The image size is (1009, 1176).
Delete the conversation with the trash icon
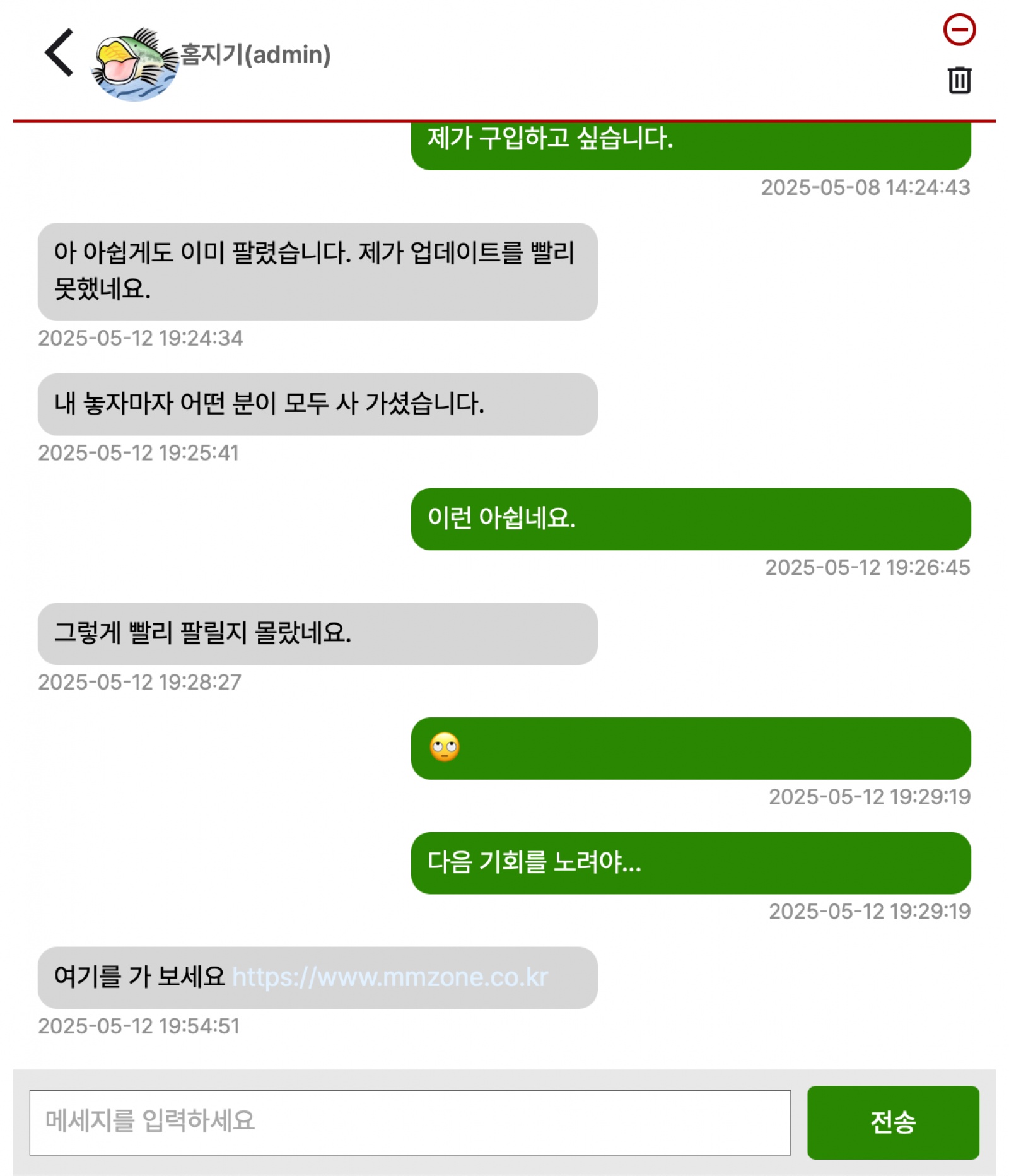959,80
